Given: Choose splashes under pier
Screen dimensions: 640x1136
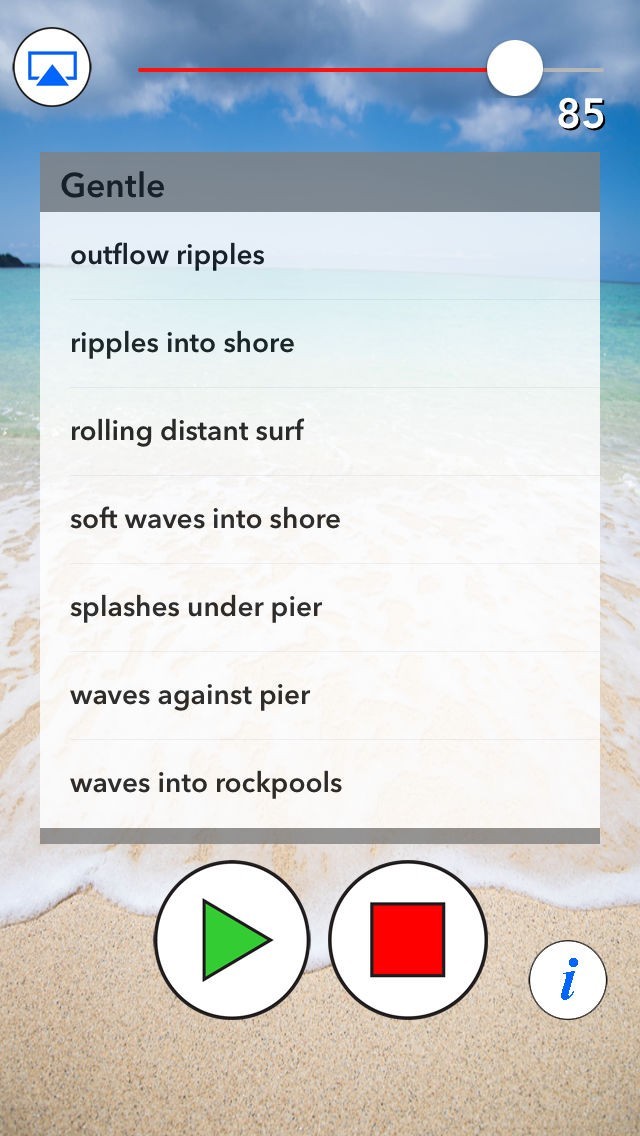Looking at the screenshot, I should 320,607.
